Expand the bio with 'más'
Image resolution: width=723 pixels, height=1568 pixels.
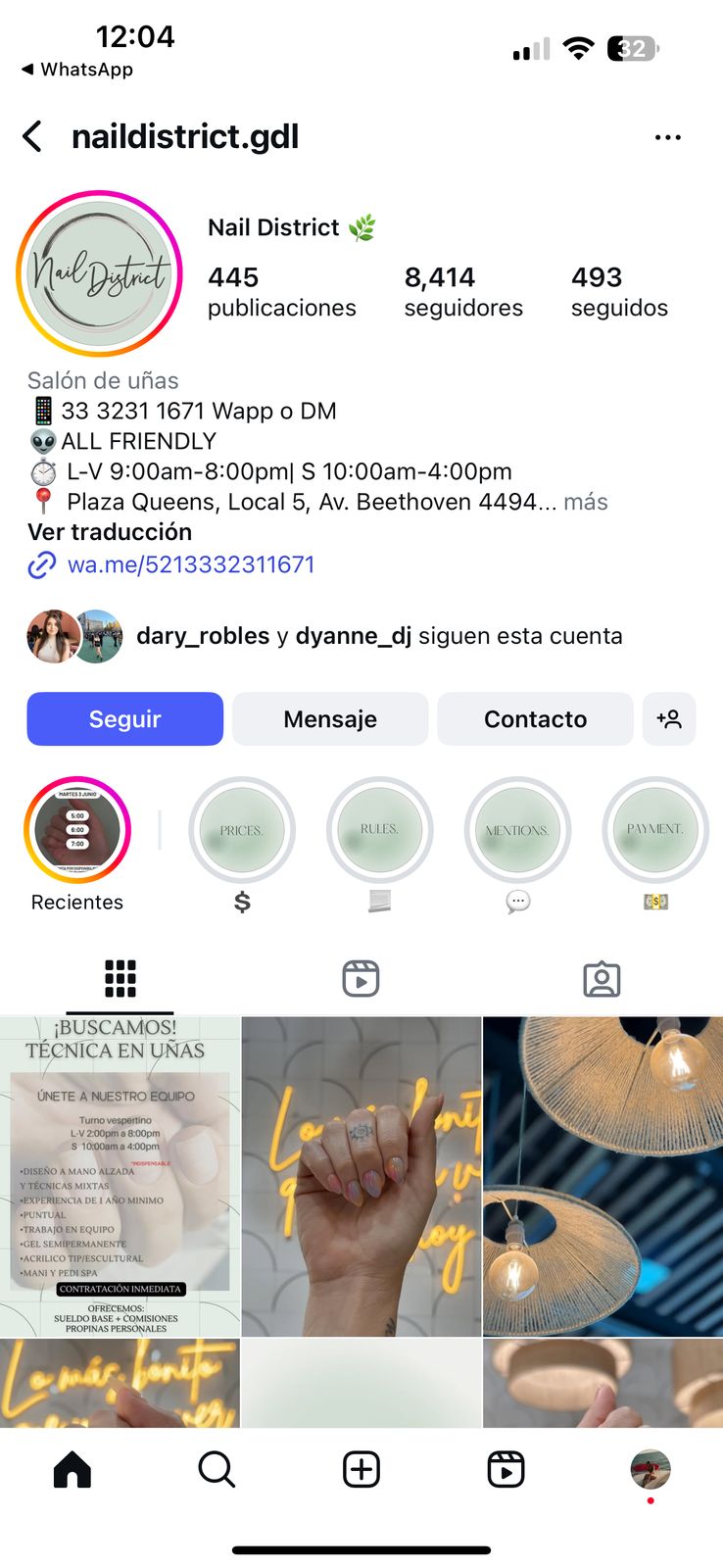(x=585, y=502)
